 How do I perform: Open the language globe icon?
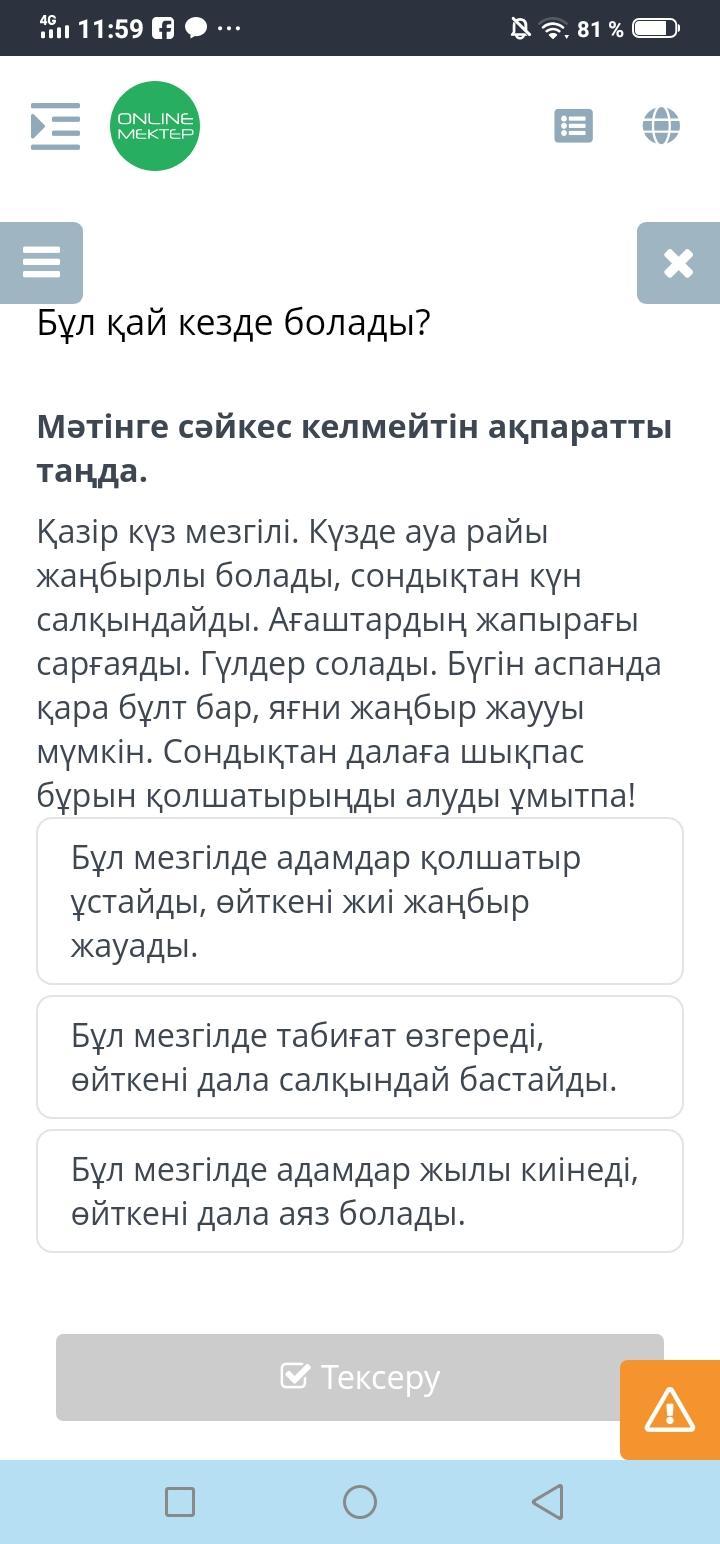[x=661, y=126]
